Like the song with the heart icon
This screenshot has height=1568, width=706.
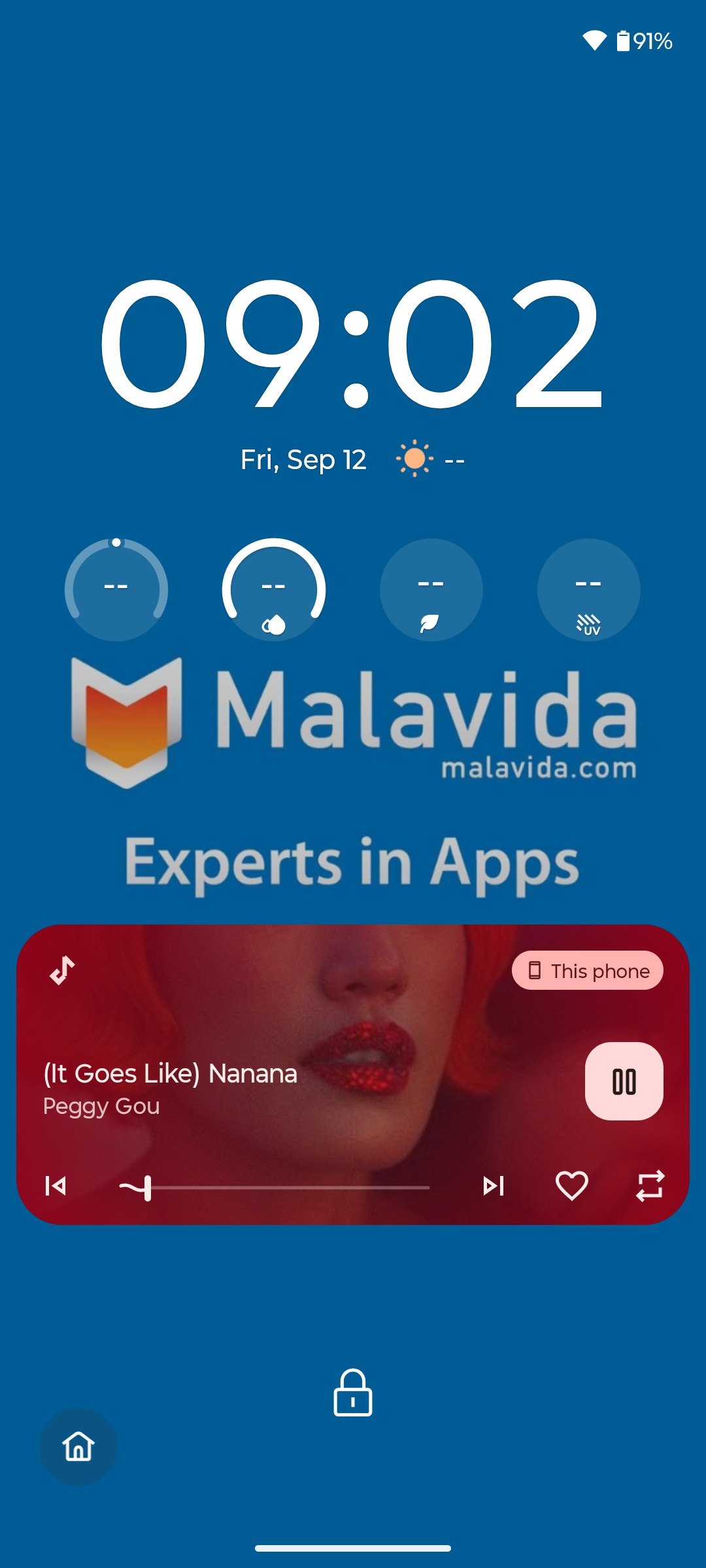(571, 1186)
